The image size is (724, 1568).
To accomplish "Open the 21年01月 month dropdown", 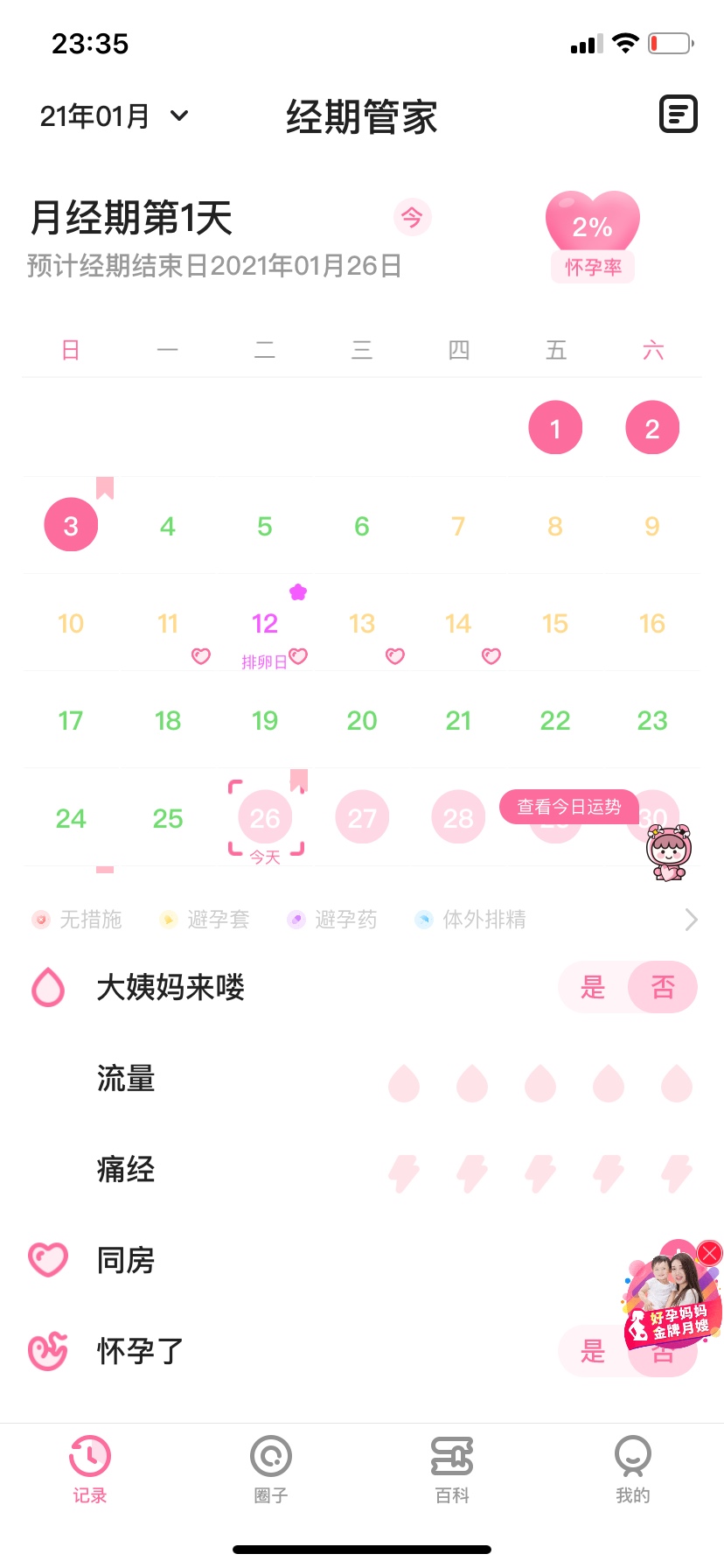I will coord(114,116).
